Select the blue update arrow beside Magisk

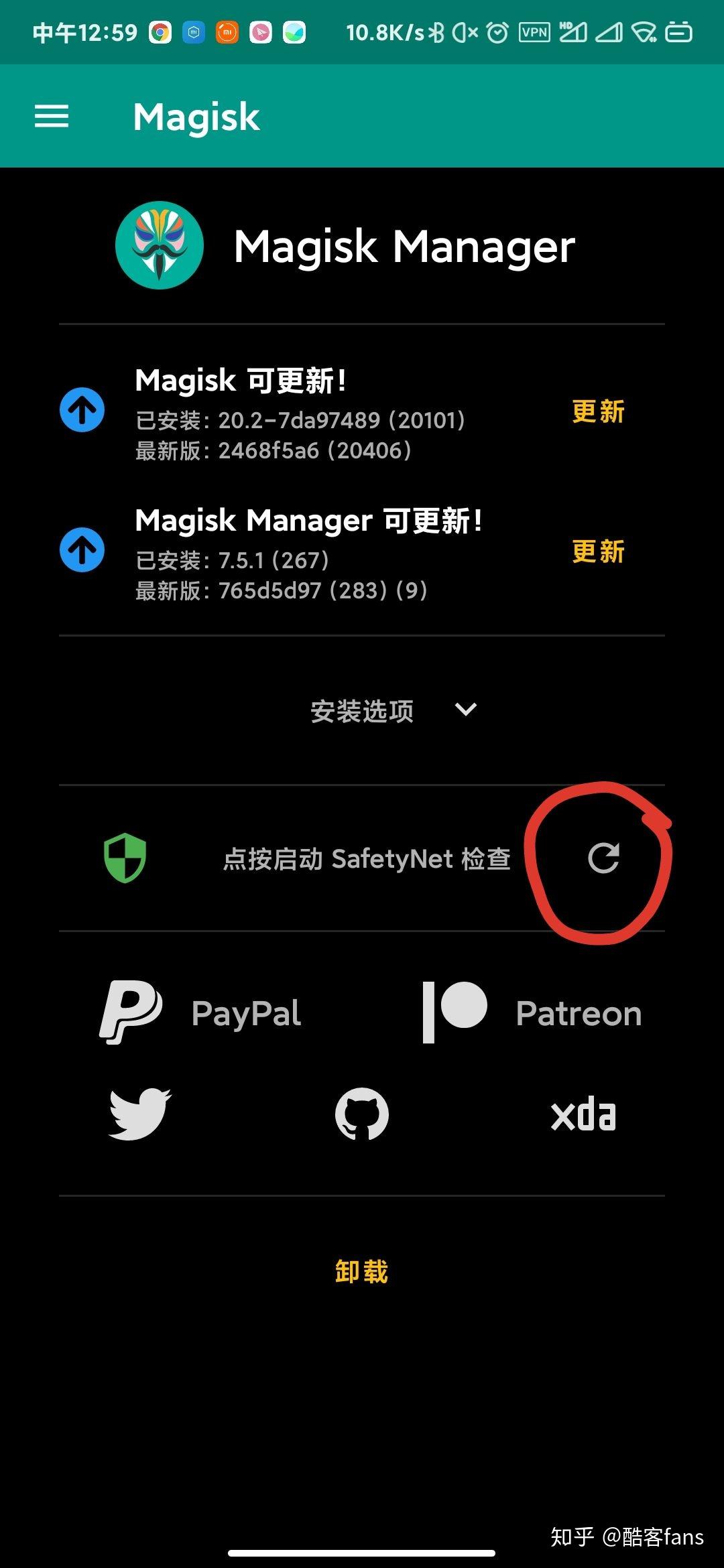(x=80, y=409)
